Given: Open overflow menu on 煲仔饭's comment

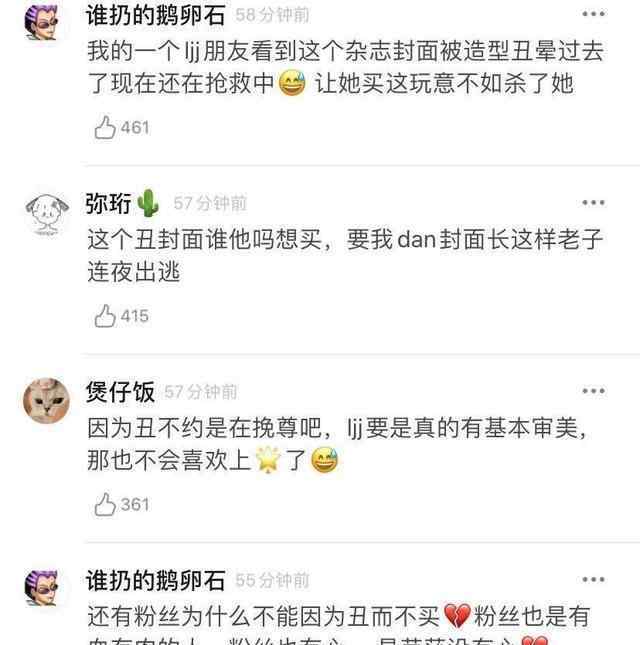Looking at the screenshot, I should pyautogui.click(x=593, y=391).
